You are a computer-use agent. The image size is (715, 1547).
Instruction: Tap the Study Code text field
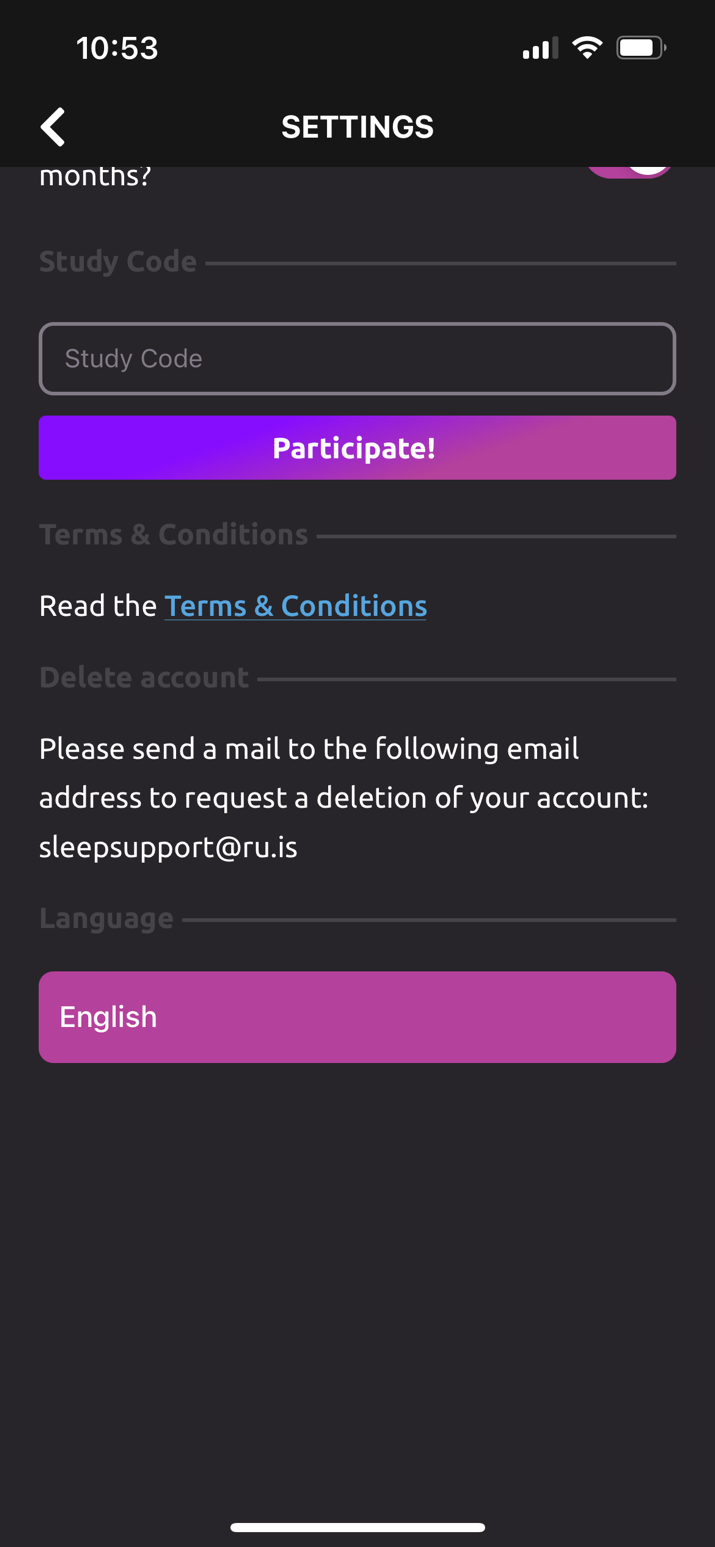[x=357, y=358]
